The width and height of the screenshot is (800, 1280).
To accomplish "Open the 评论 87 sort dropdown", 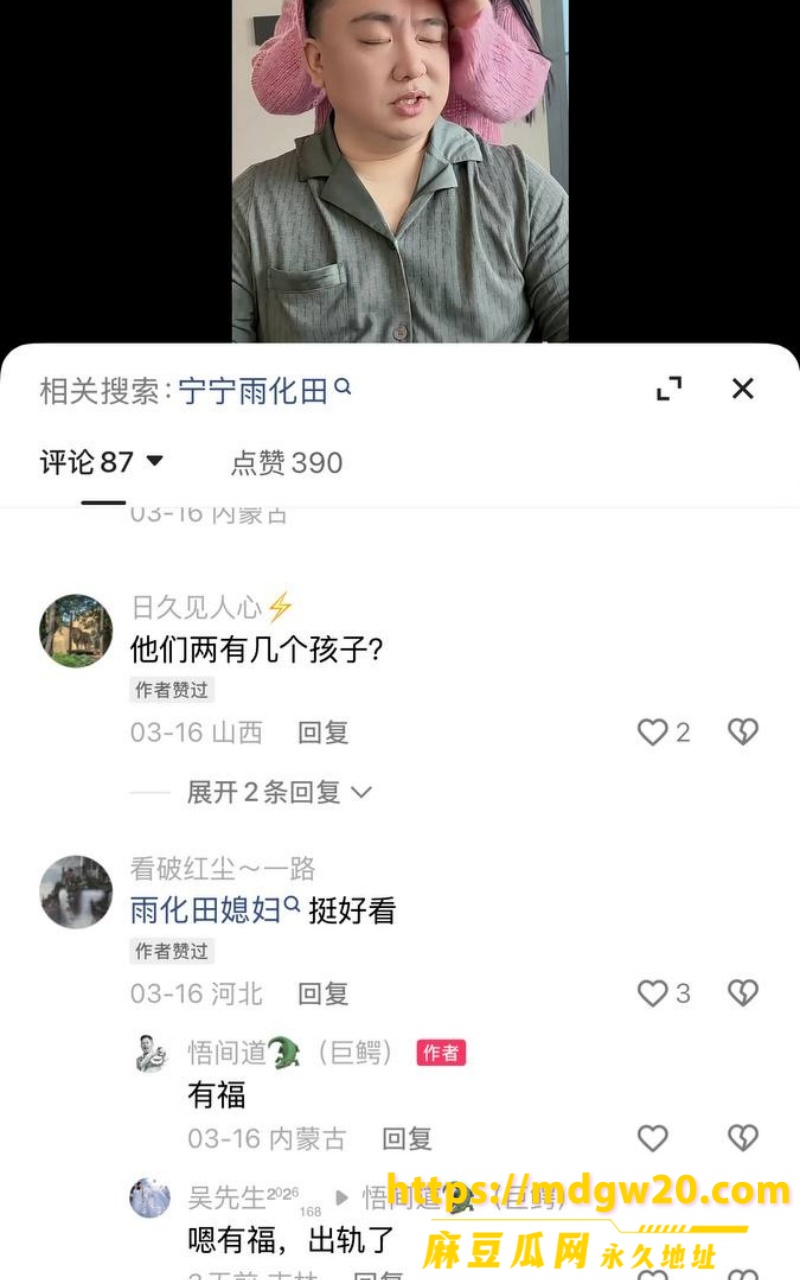I will click(101, 462).
